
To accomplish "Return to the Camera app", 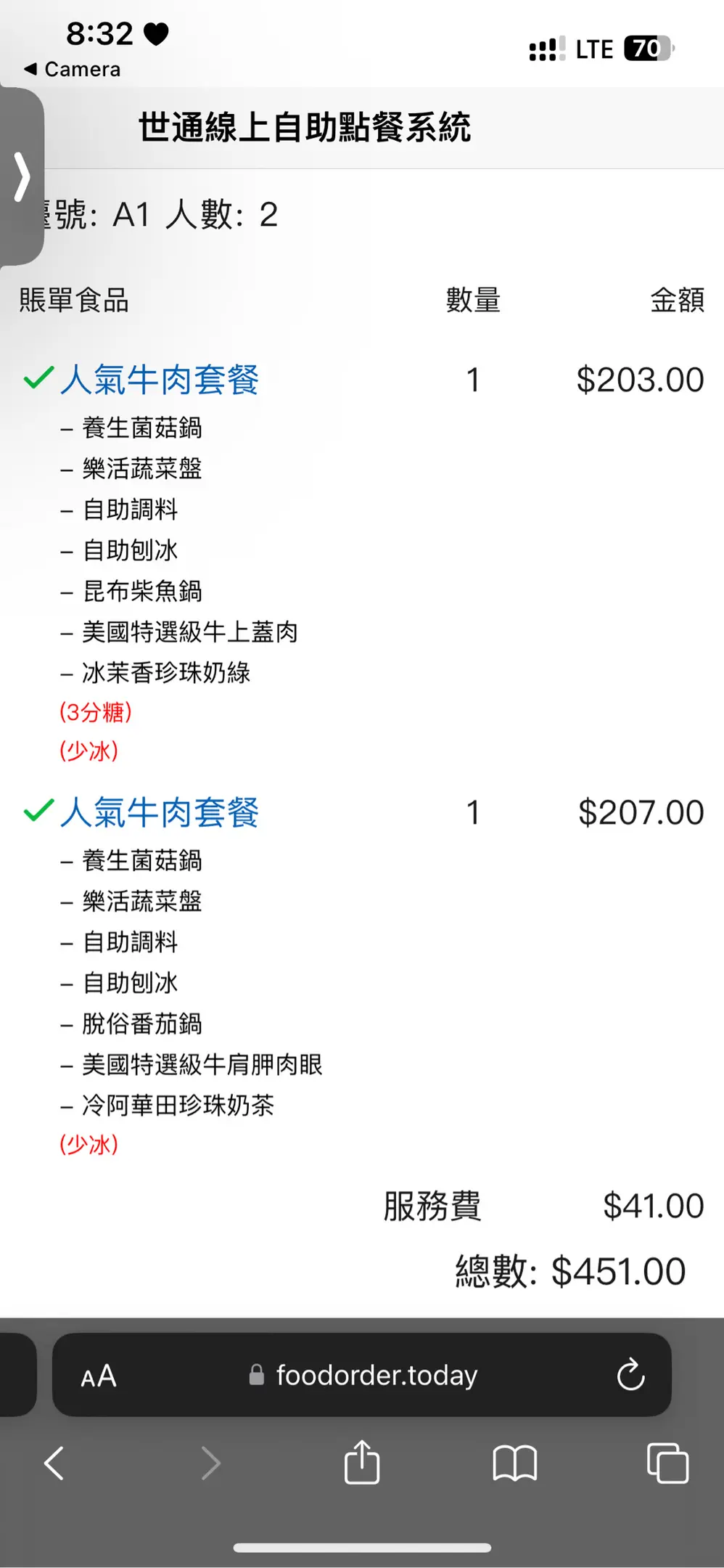I will click(72, 69).
